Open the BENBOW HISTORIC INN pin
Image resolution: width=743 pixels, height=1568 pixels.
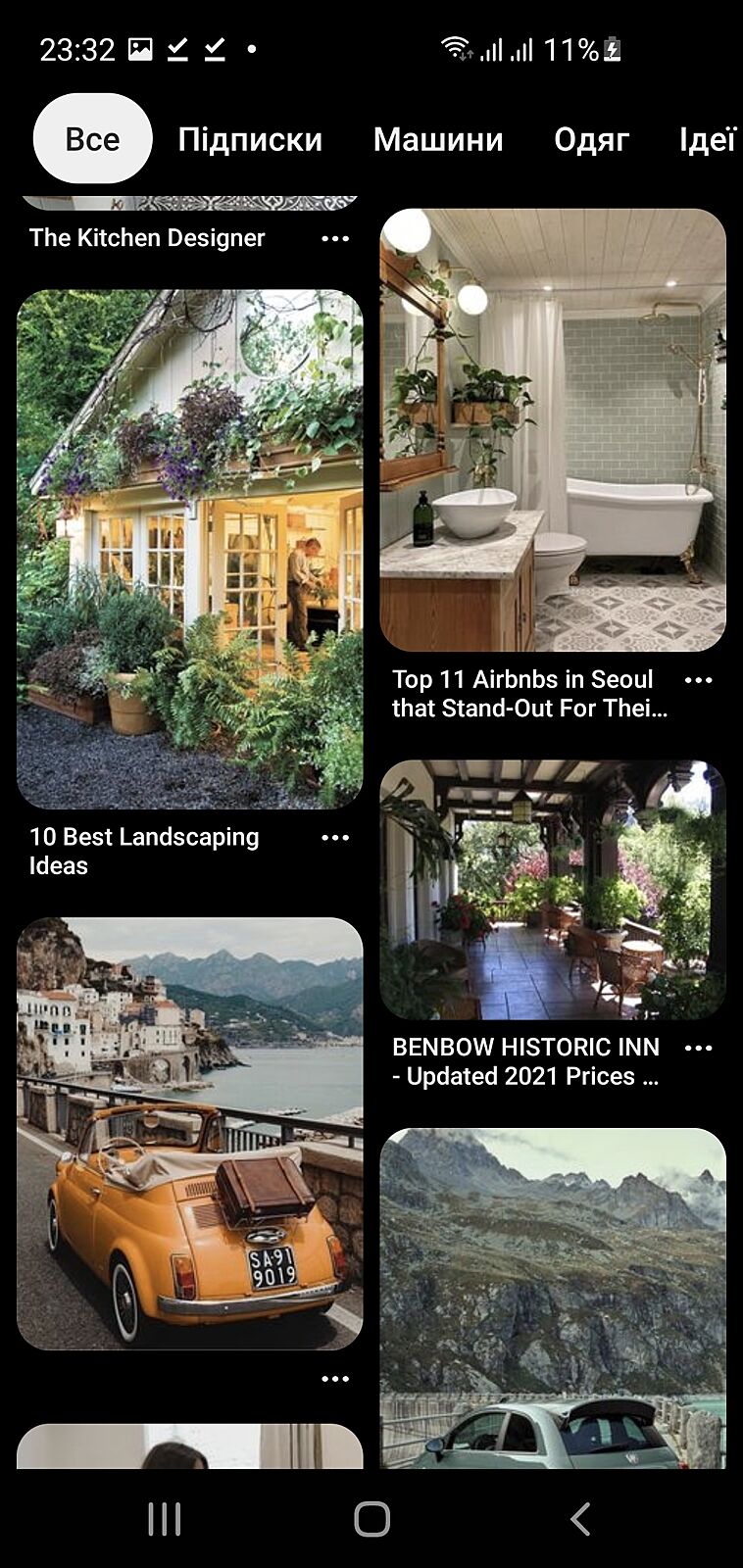553,890
